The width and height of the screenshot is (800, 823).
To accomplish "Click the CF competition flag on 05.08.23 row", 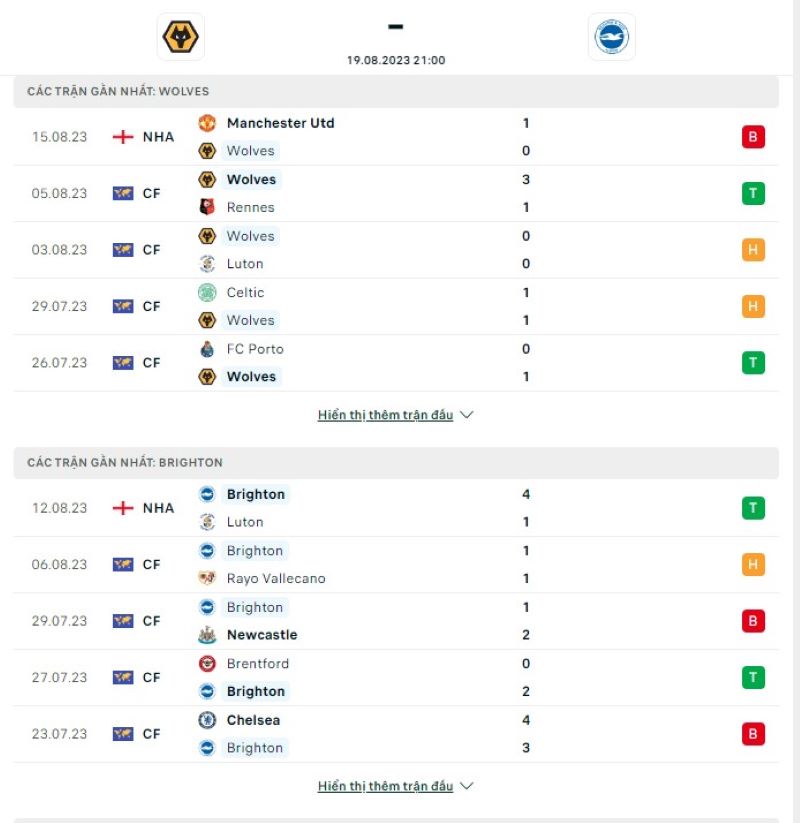I will click(122, 193).
